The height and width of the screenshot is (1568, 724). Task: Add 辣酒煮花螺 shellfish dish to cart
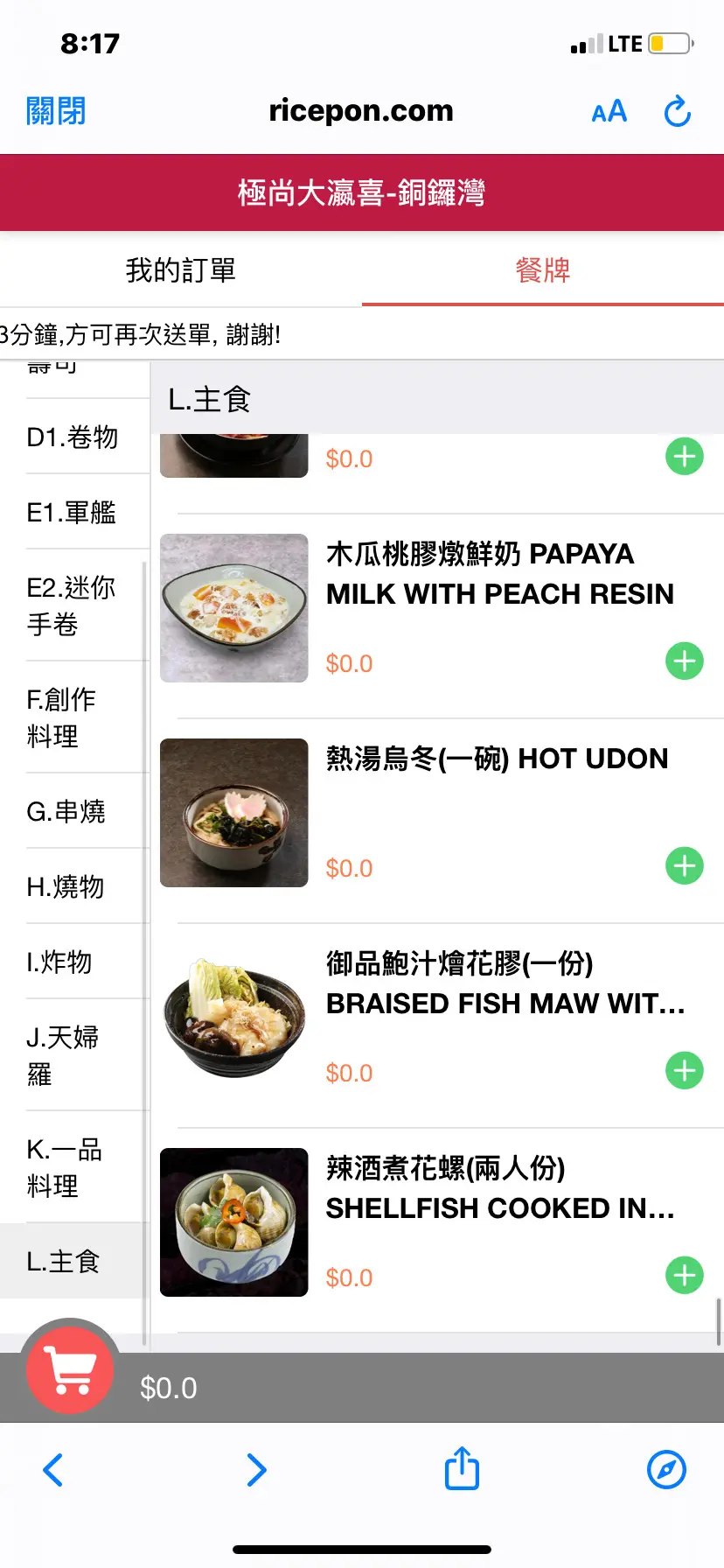pyautogui.click(x=685, y=1275)
